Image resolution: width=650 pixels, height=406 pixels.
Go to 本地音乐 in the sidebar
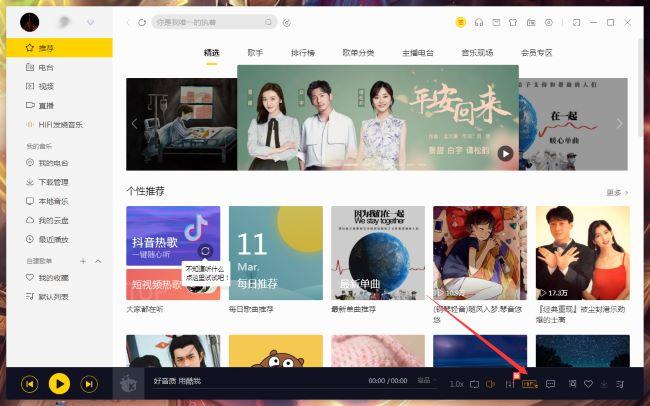tap(53, 201)
